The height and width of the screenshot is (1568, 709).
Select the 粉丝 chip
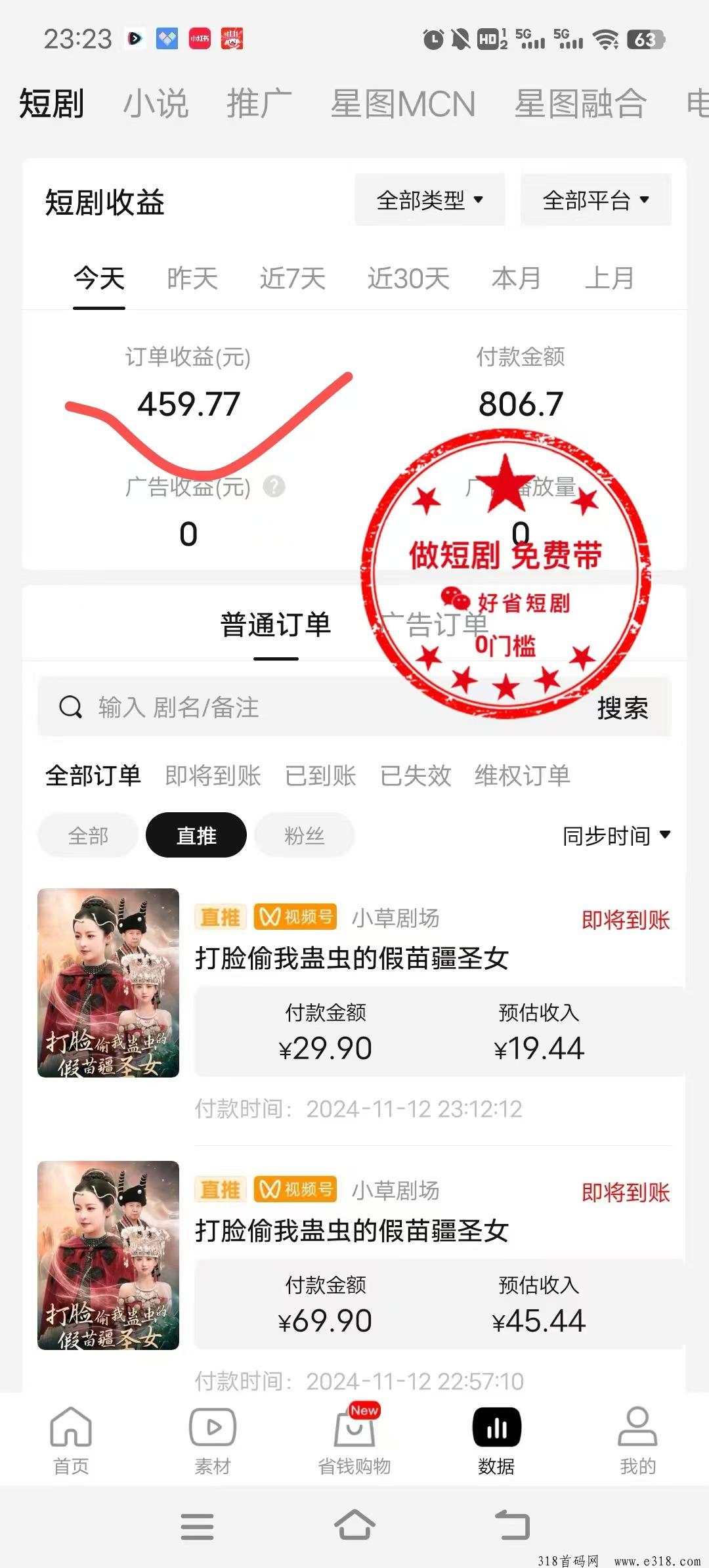click(x=304, y=835)
